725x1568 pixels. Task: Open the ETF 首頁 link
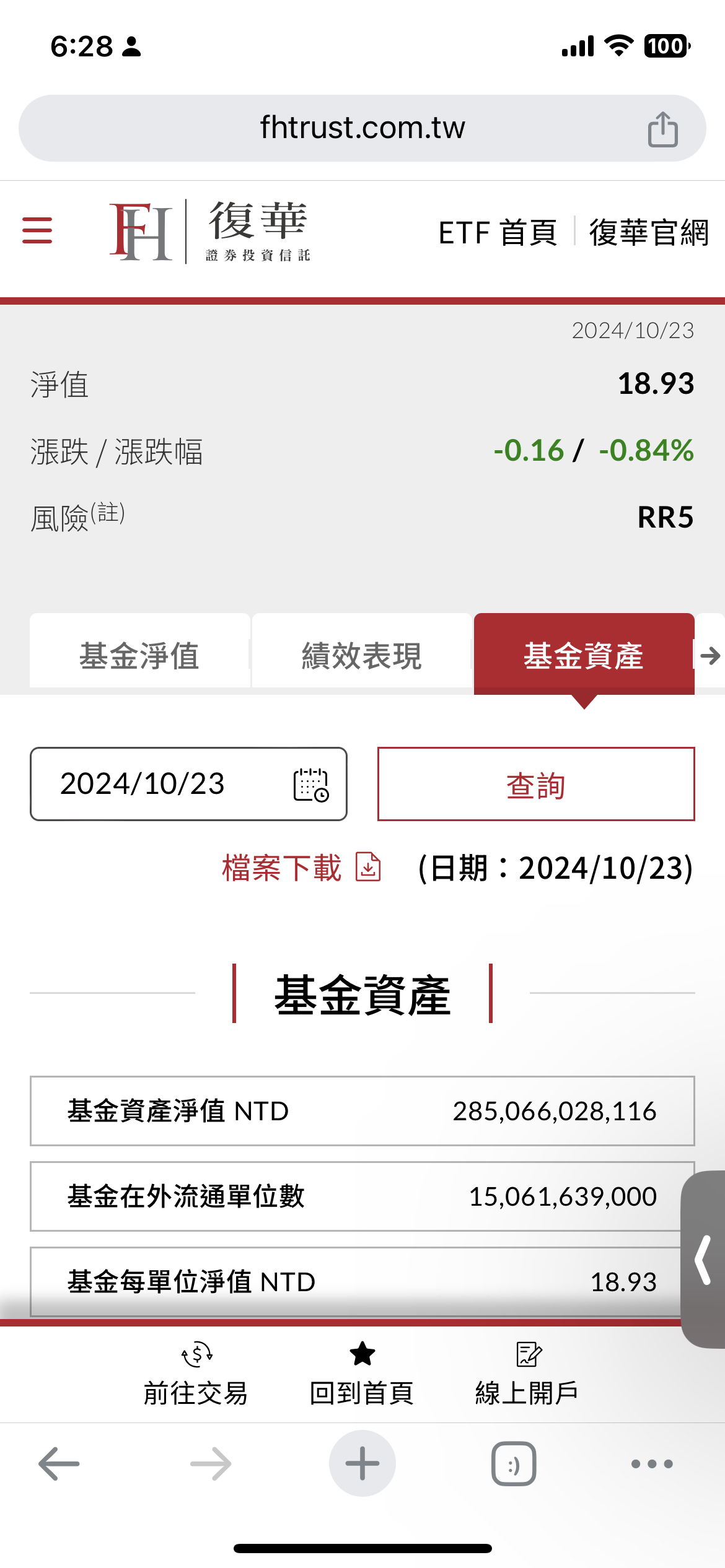point(497,232)
